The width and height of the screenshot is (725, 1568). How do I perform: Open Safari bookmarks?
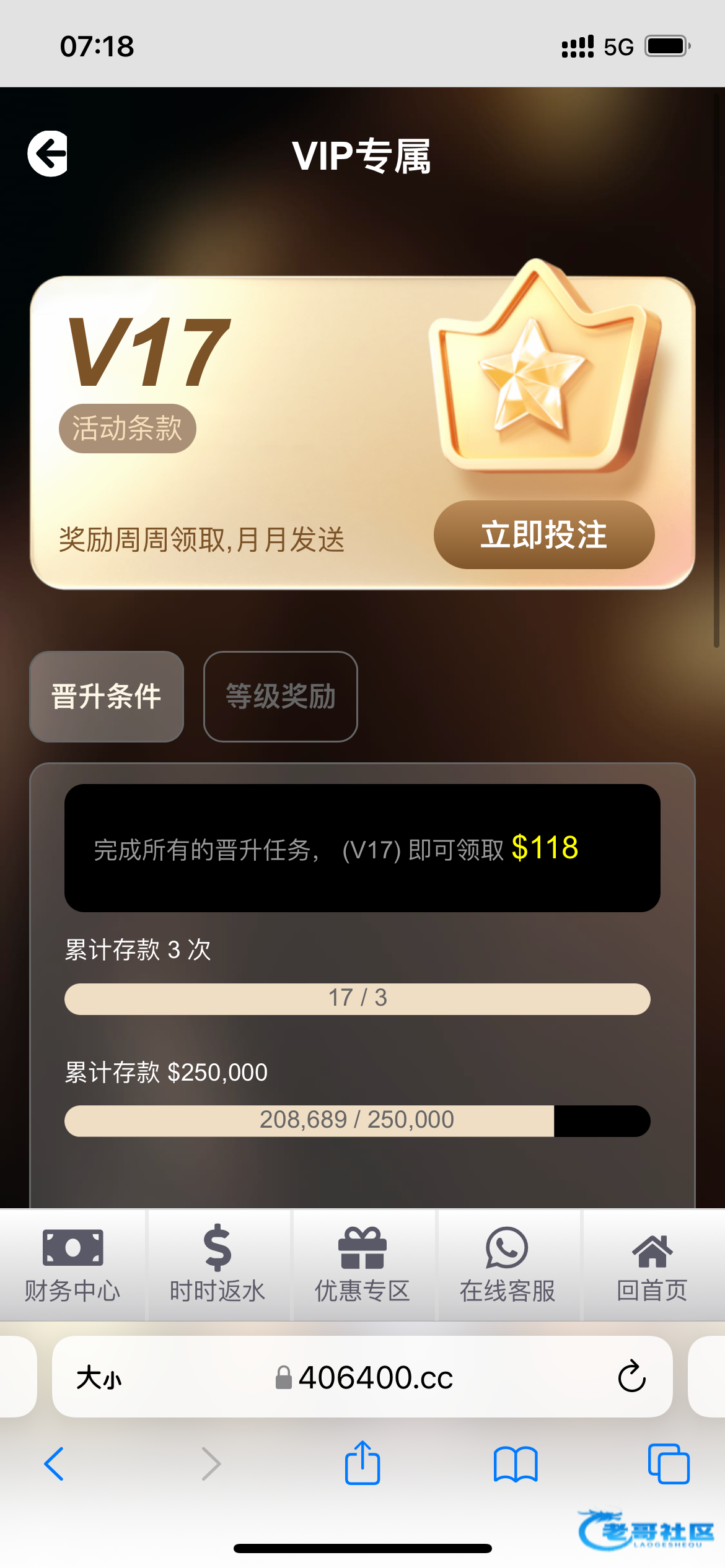coord(516,1464)
